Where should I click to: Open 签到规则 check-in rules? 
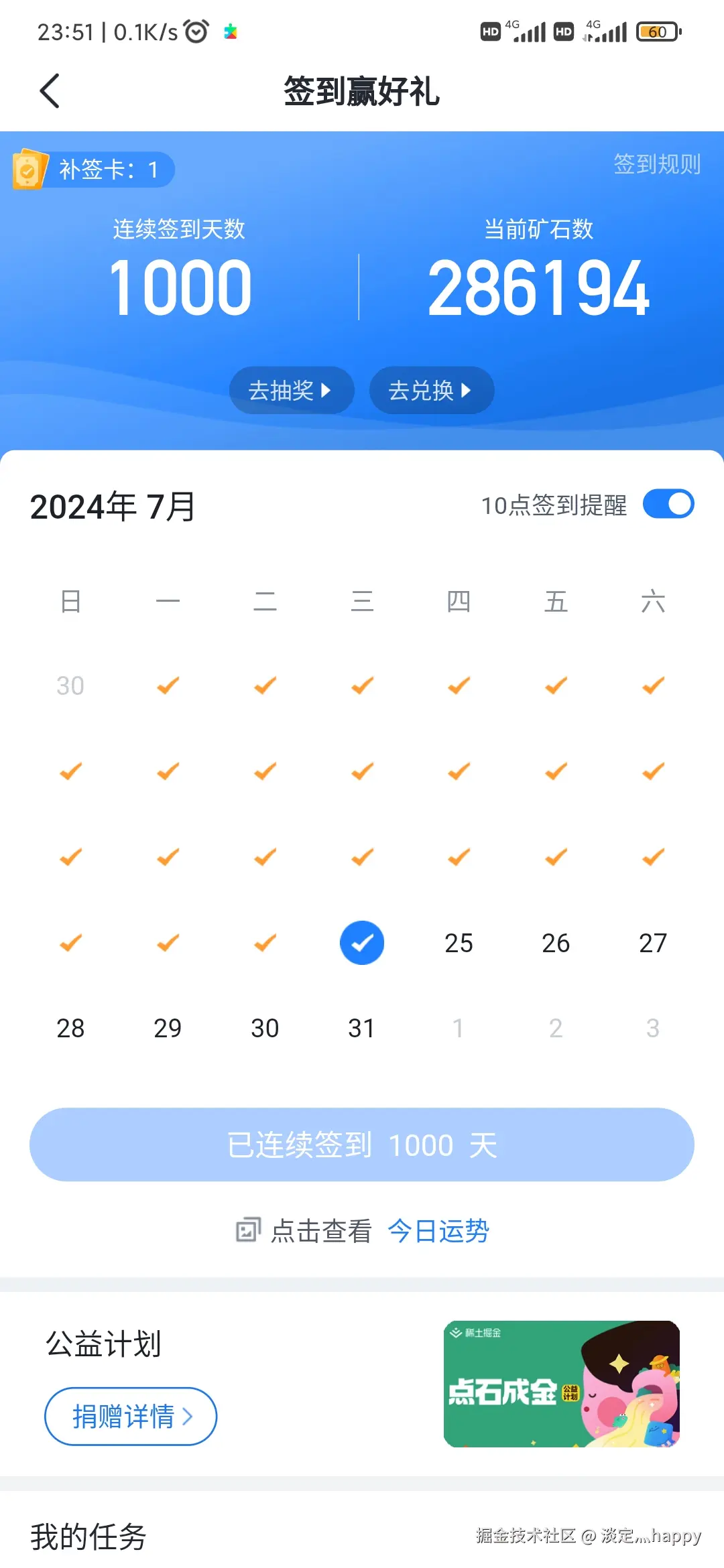(656, 166)
